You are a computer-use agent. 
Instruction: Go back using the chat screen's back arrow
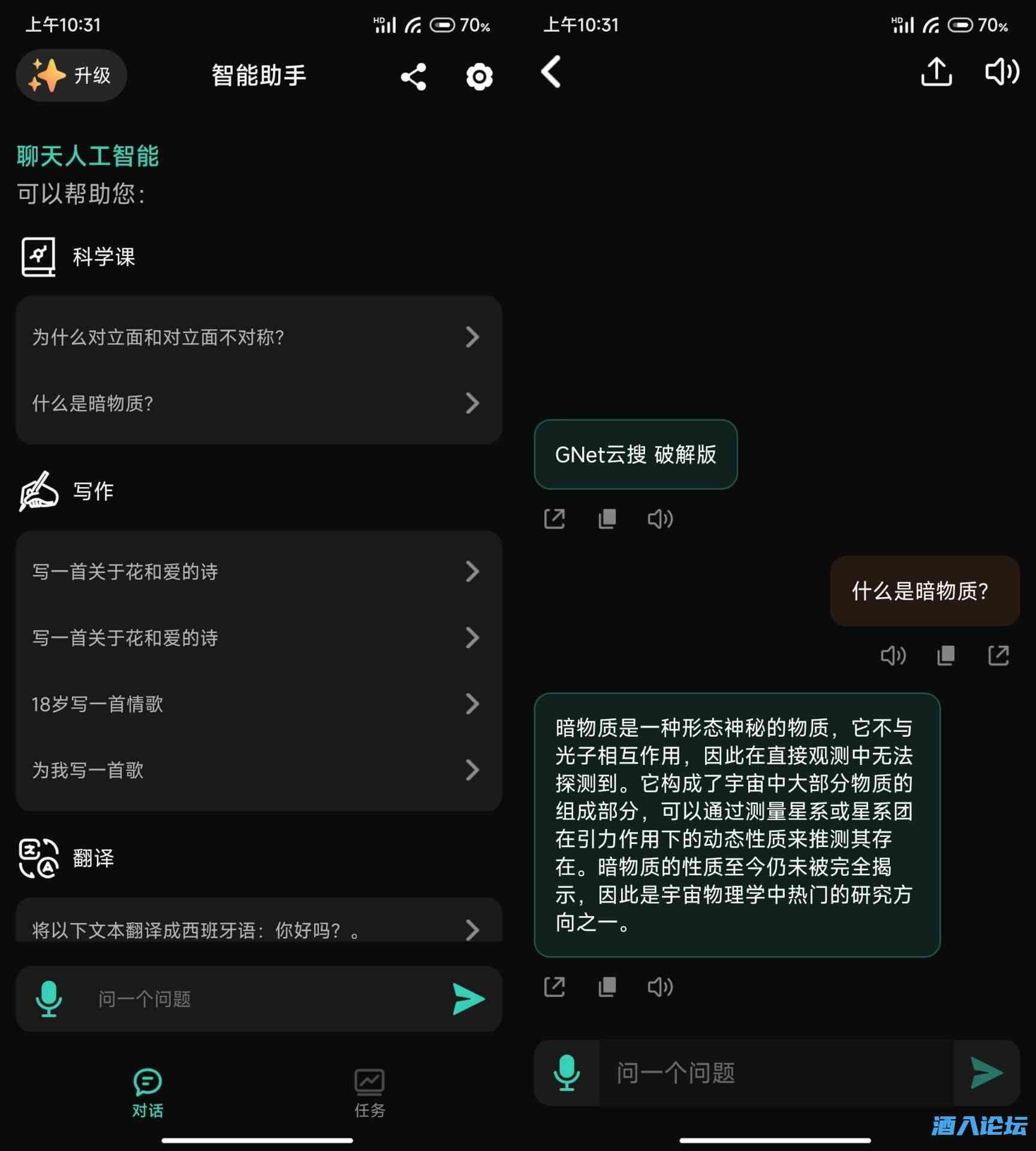(551, 73)
